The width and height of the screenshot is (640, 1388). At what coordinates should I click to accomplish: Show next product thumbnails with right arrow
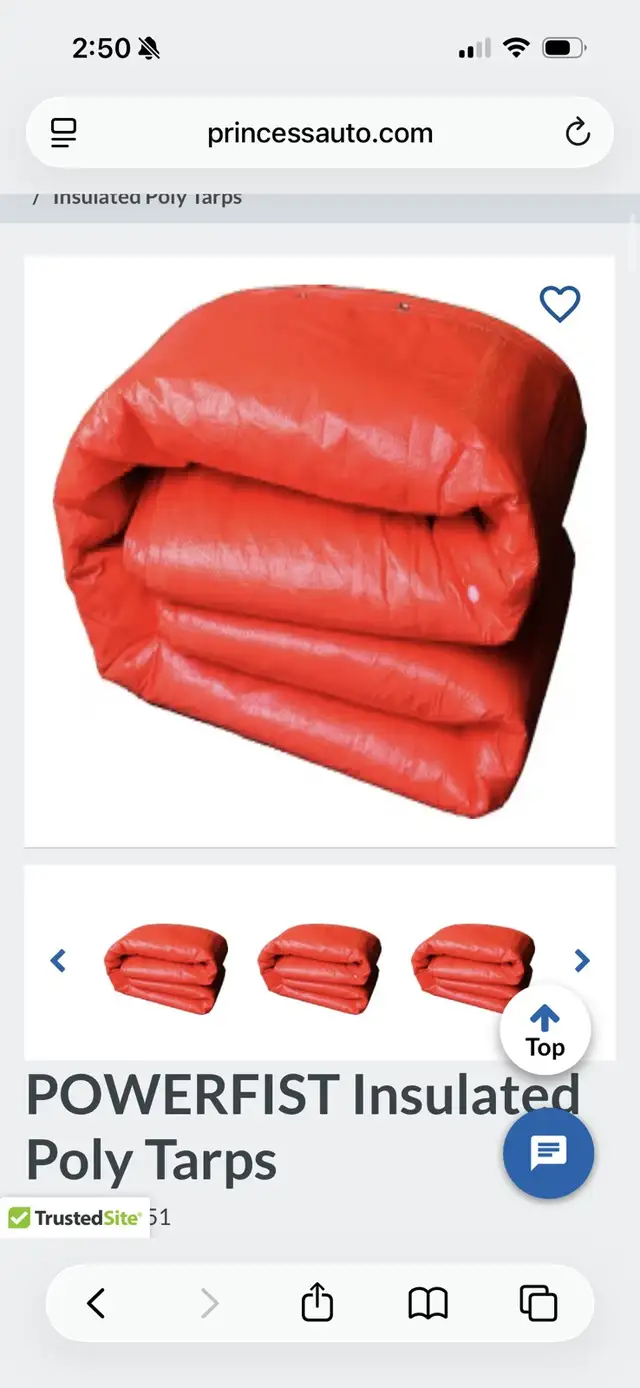click(x=582, y=961)
